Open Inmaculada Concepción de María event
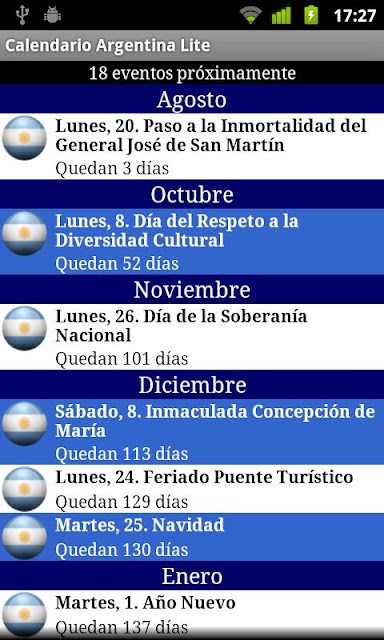The width and height of the screenshot is (384, 640). [192, 432]
